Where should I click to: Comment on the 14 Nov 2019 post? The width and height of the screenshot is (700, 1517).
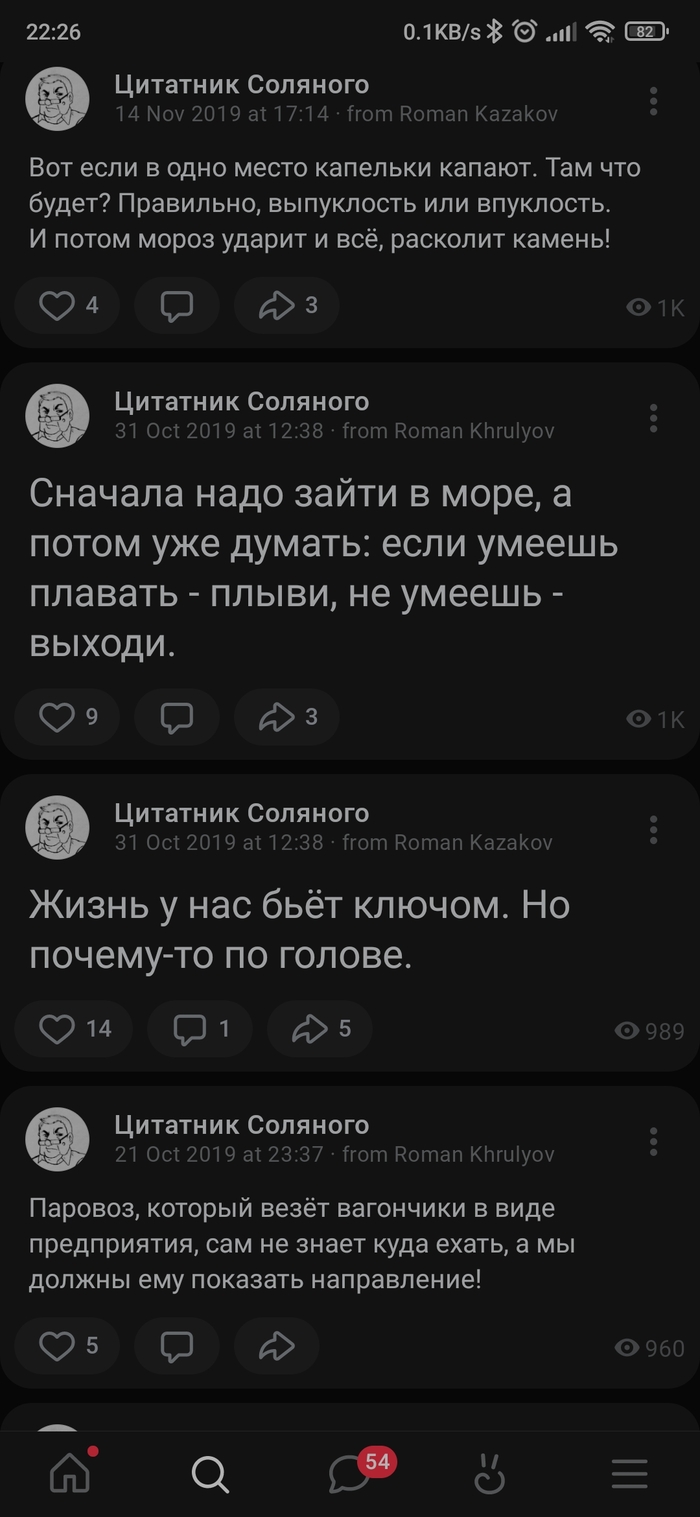pyautogui.click(x=177, y=305)
